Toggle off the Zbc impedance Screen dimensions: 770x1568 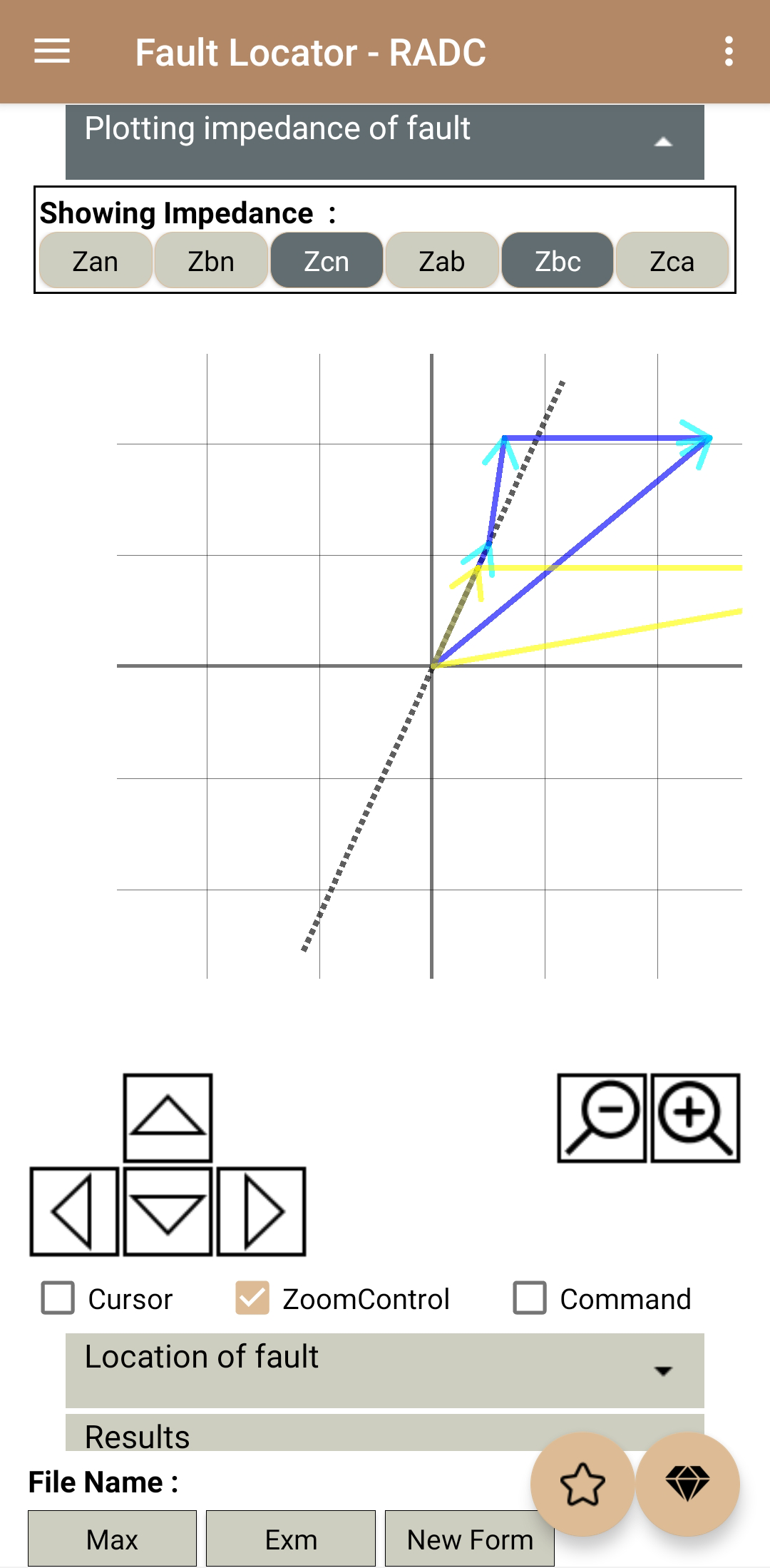point(558,261)
